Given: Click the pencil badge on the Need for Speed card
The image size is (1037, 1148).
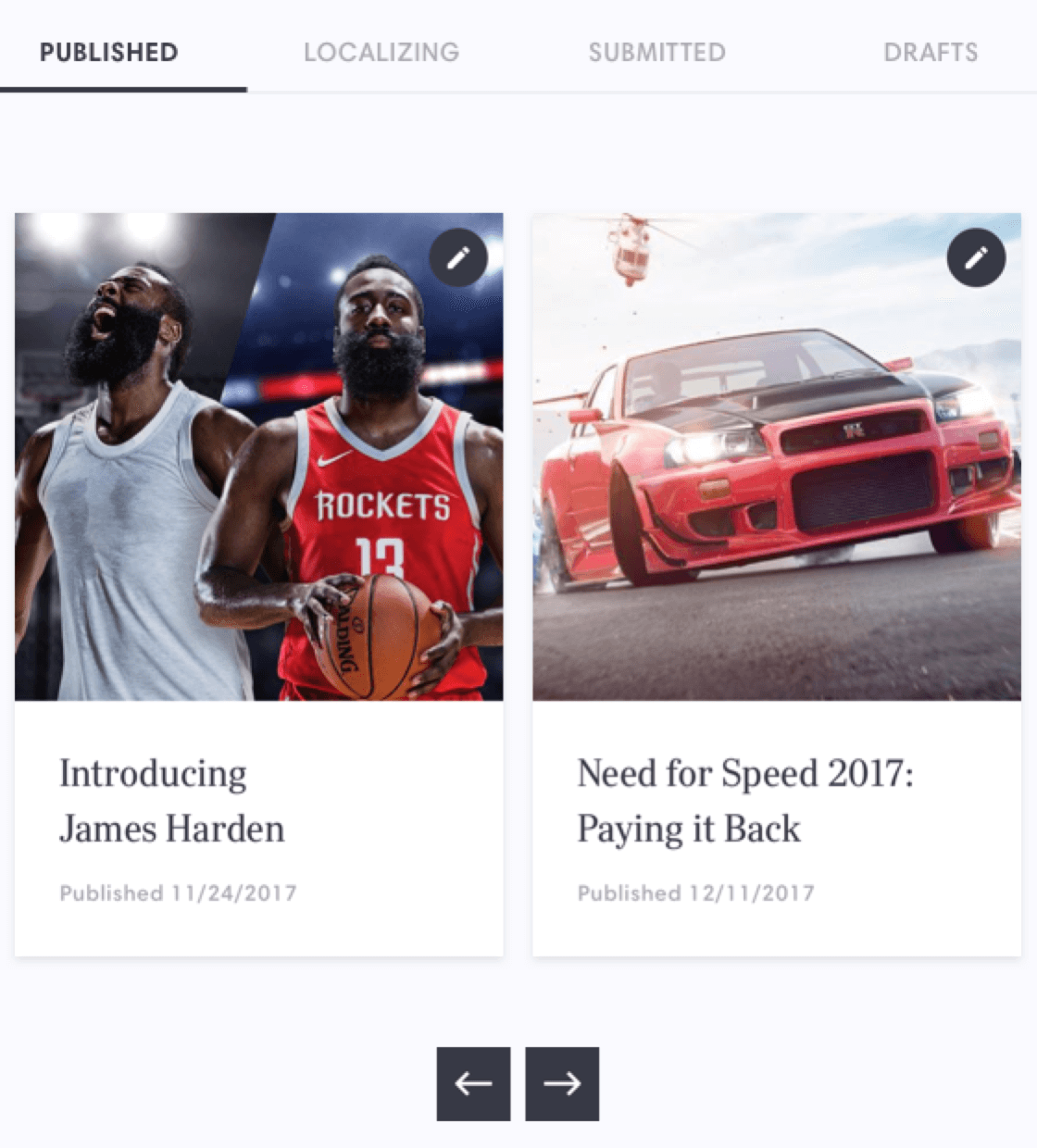Looking at the screenshot, I should [x=977, y=257].
